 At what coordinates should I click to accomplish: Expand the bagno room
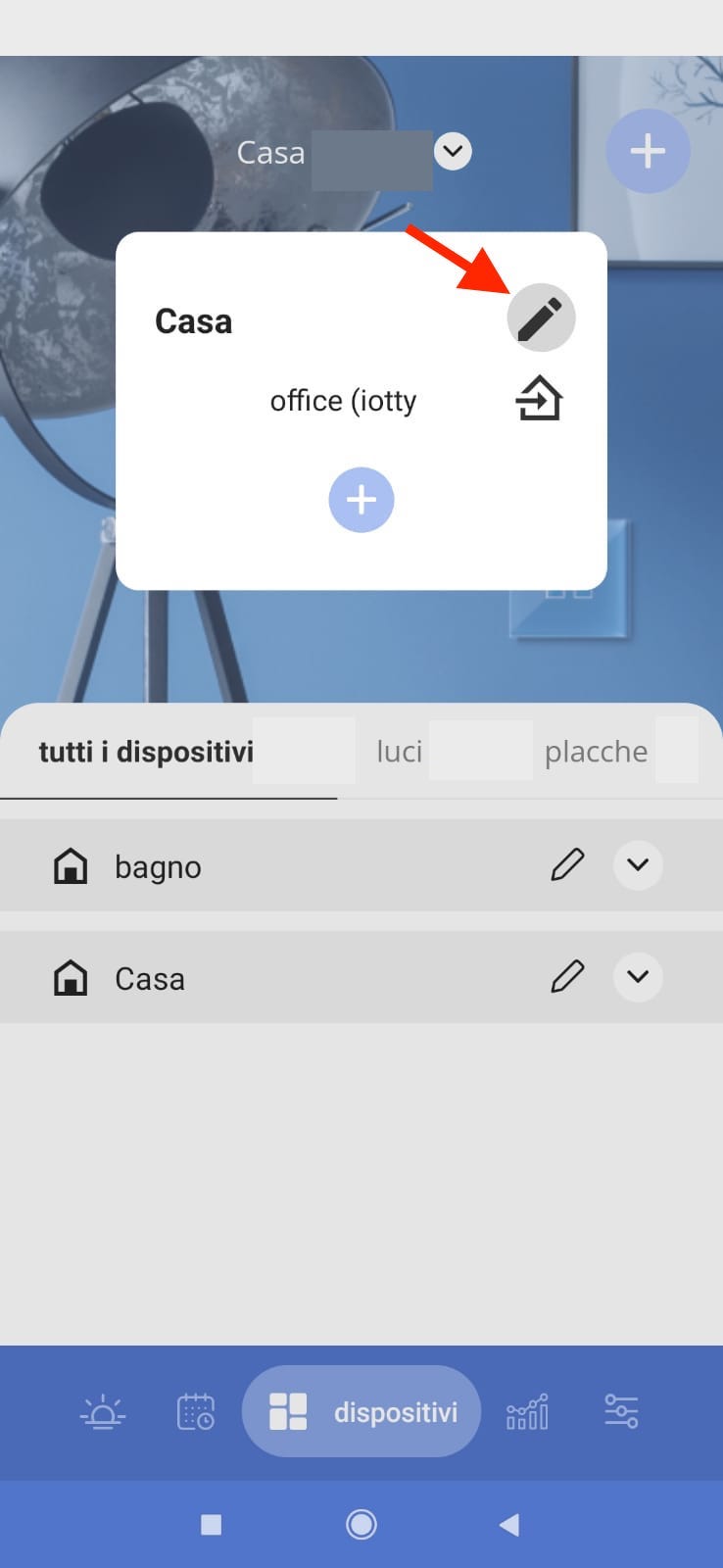(638, 865)
